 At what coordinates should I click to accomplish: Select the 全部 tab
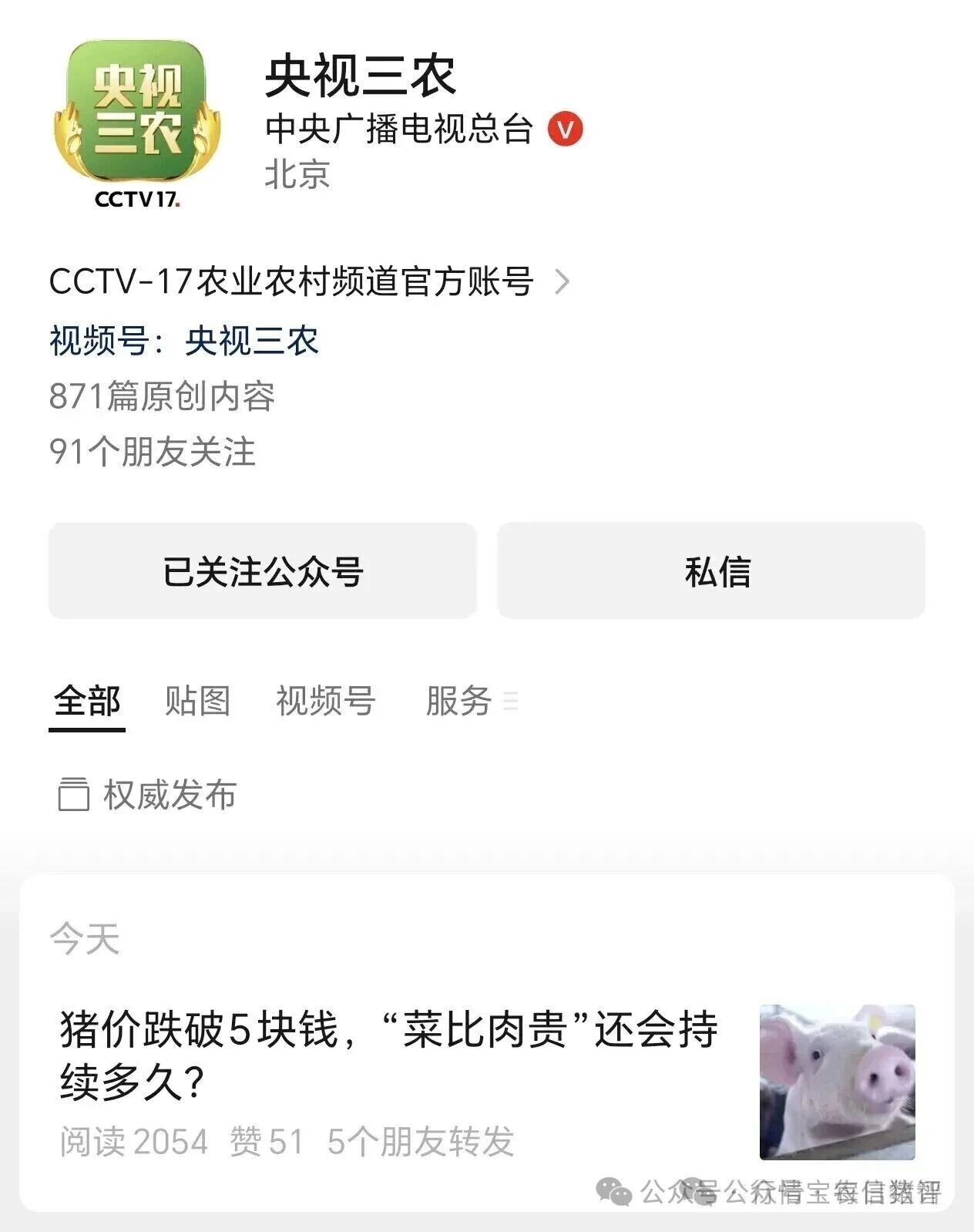point(87,701)
